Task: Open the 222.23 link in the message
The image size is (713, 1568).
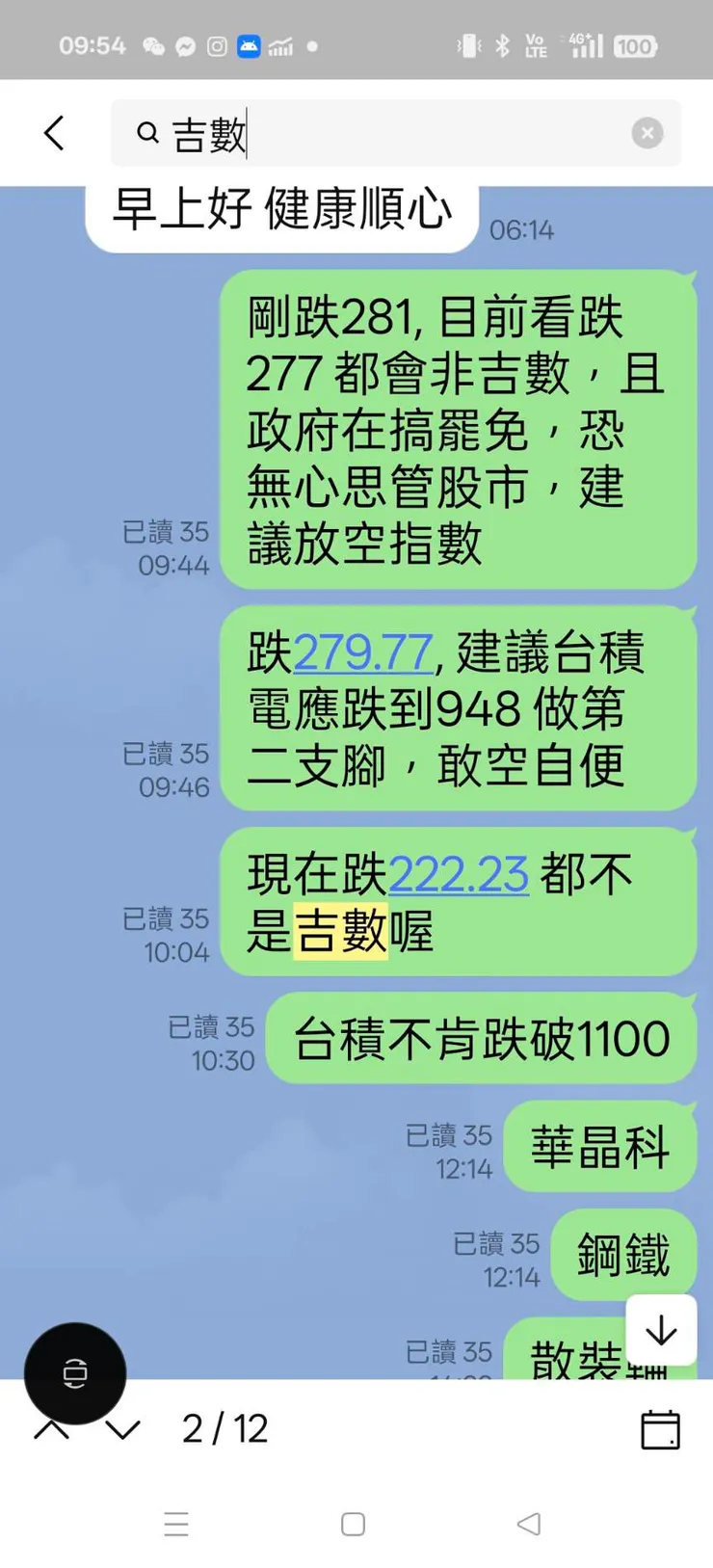Action: (459, 875)
